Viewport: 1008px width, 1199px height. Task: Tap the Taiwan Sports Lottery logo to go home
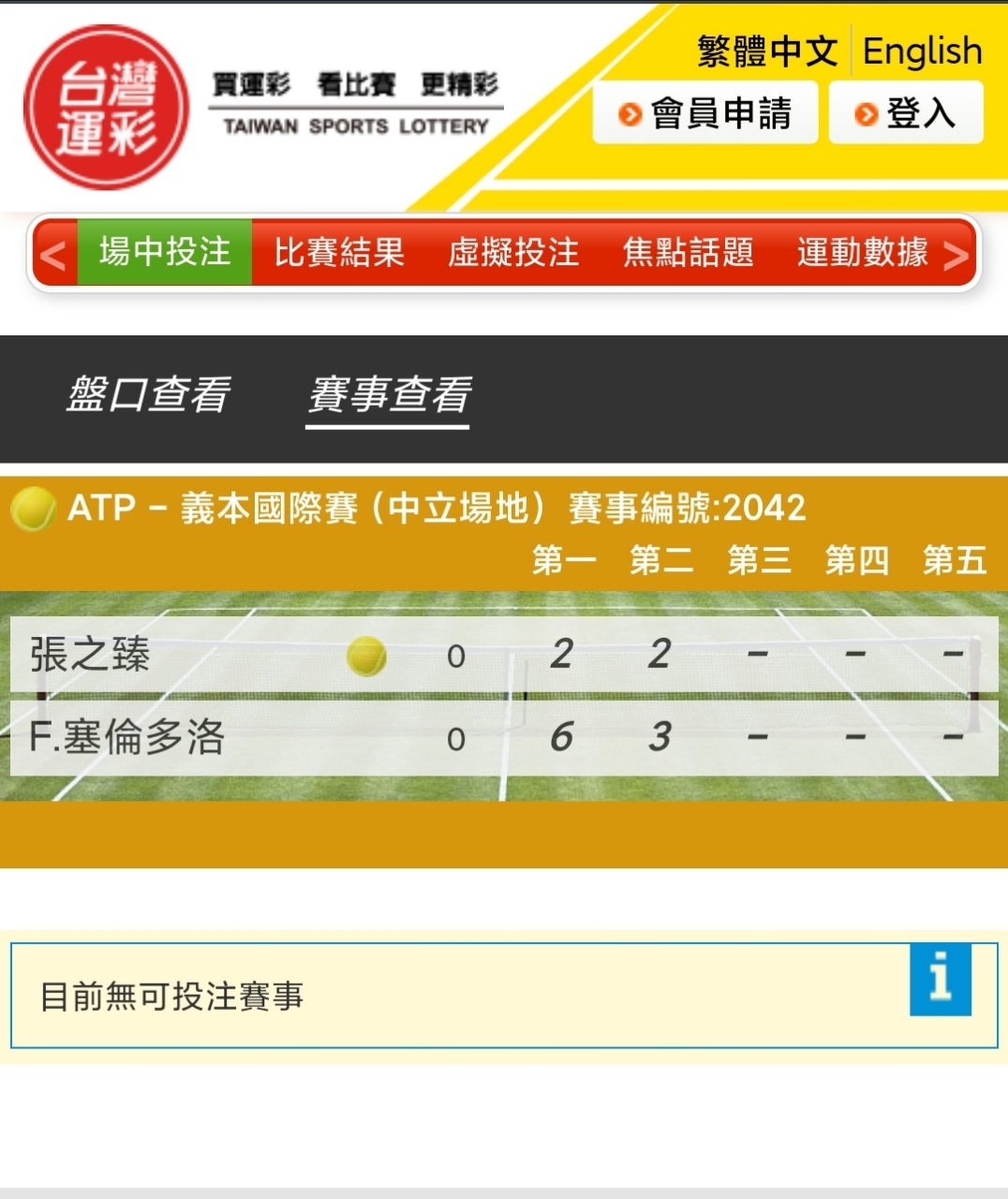coord(106,108)
